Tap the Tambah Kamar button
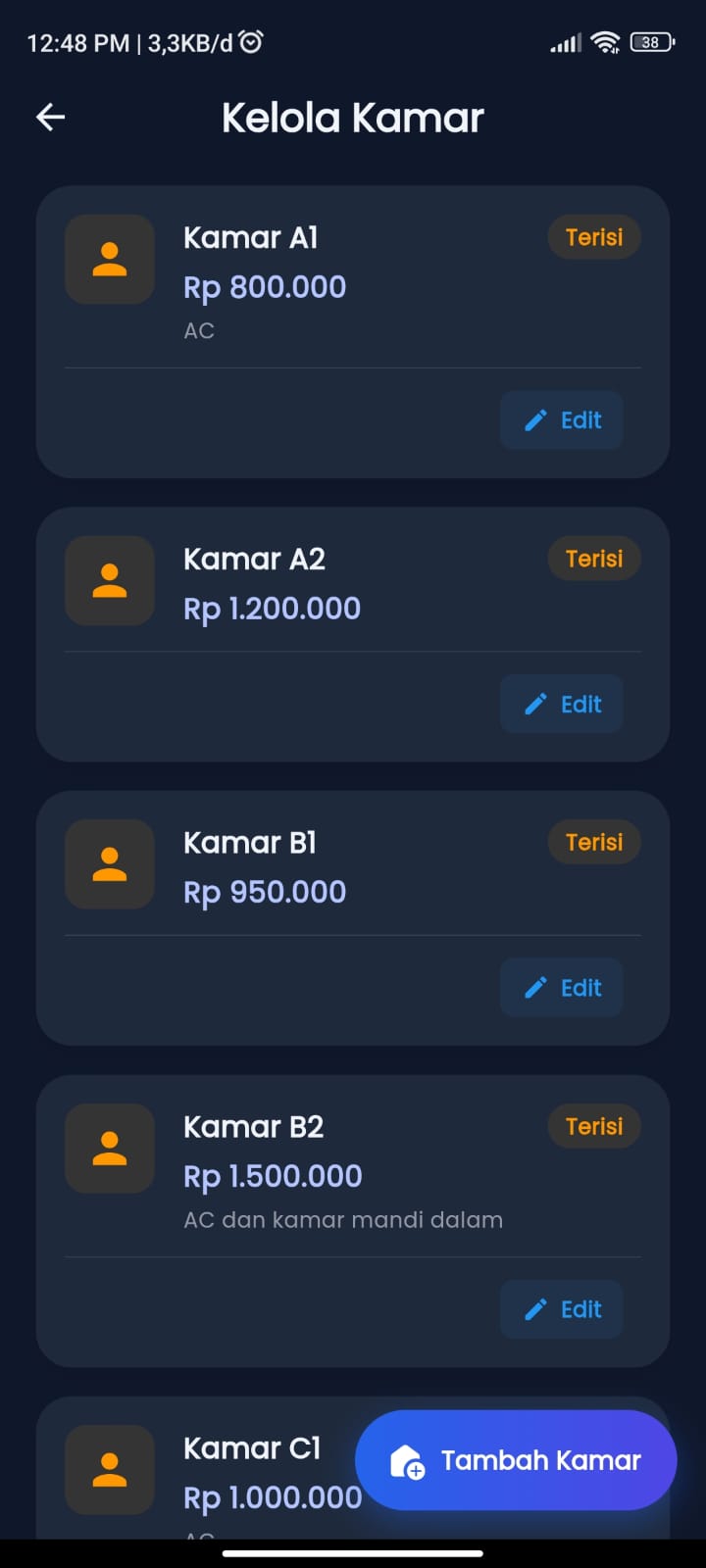 [x=514, y=1460]
